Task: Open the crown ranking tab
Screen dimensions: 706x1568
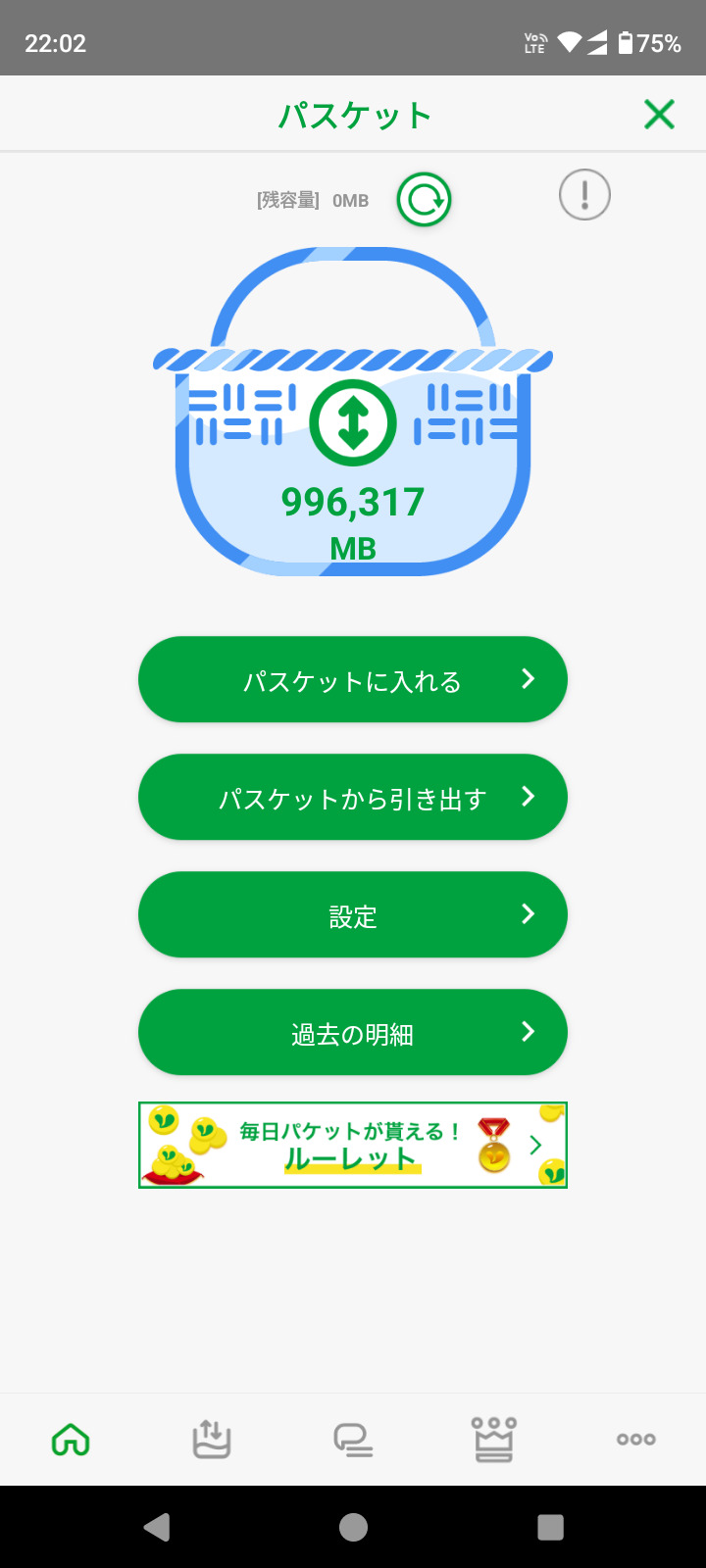Action: (494, 1440)
